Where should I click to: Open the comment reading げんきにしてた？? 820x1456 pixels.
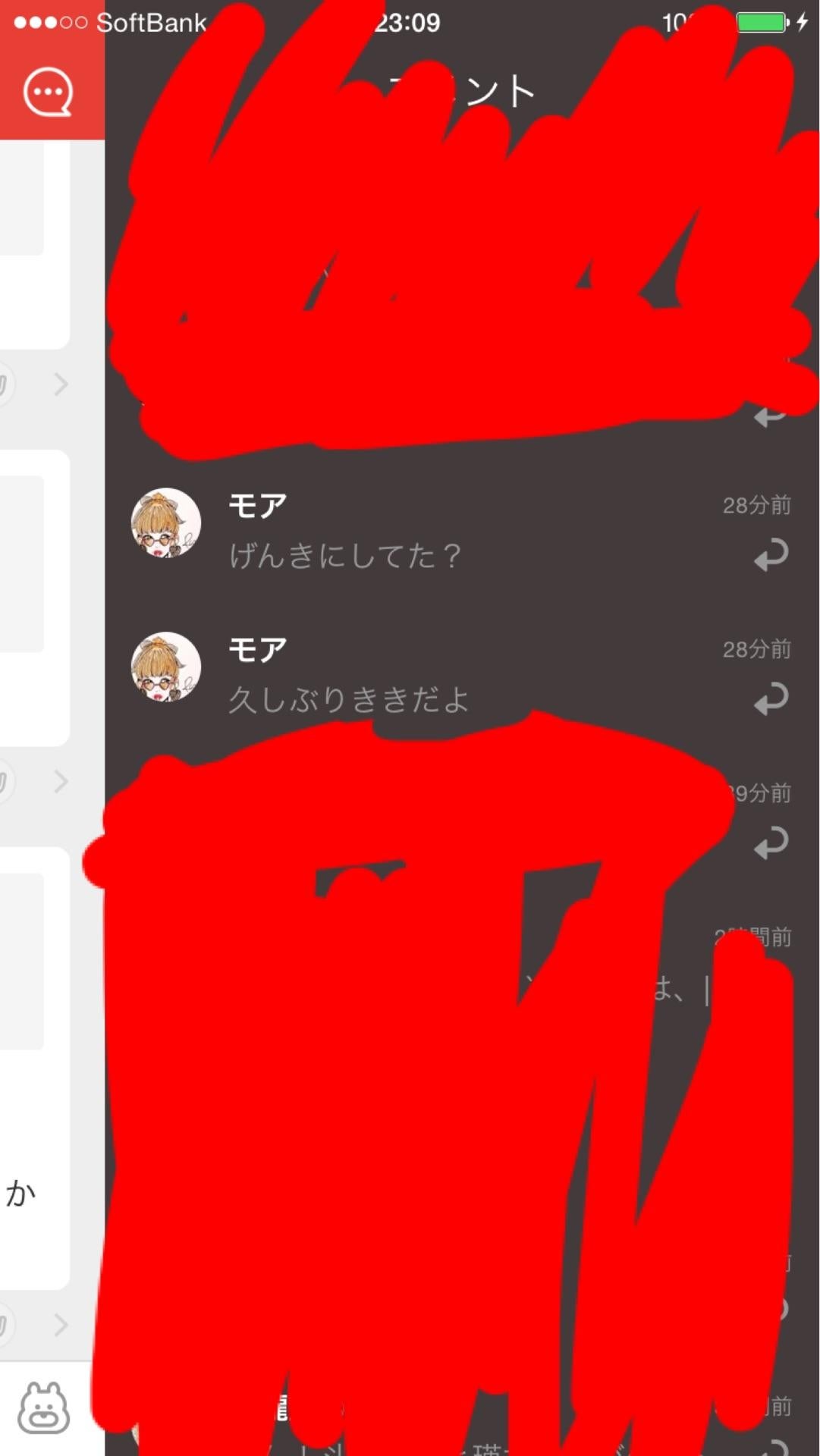click(x=345, y=556)
